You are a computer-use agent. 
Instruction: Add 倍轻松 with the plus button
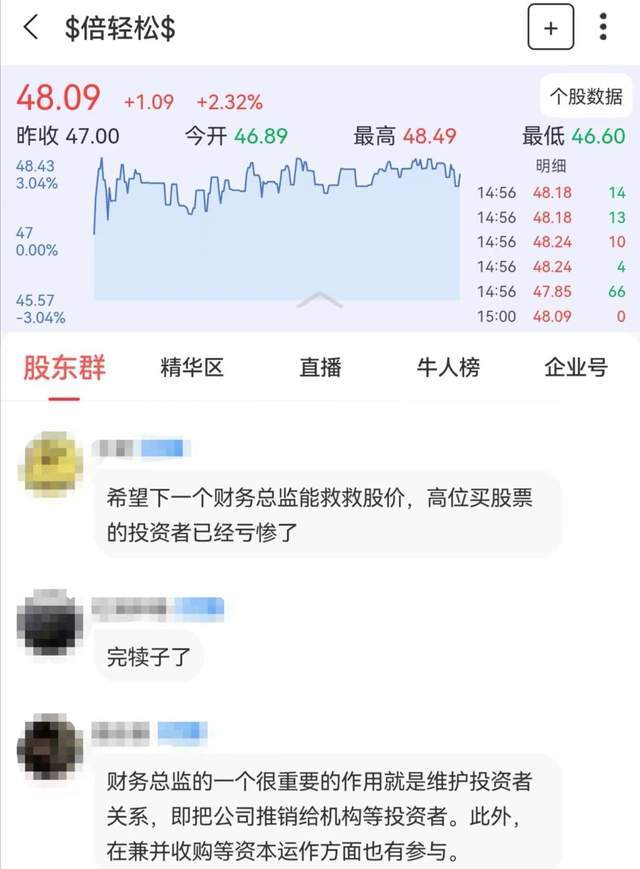[550, 28]
